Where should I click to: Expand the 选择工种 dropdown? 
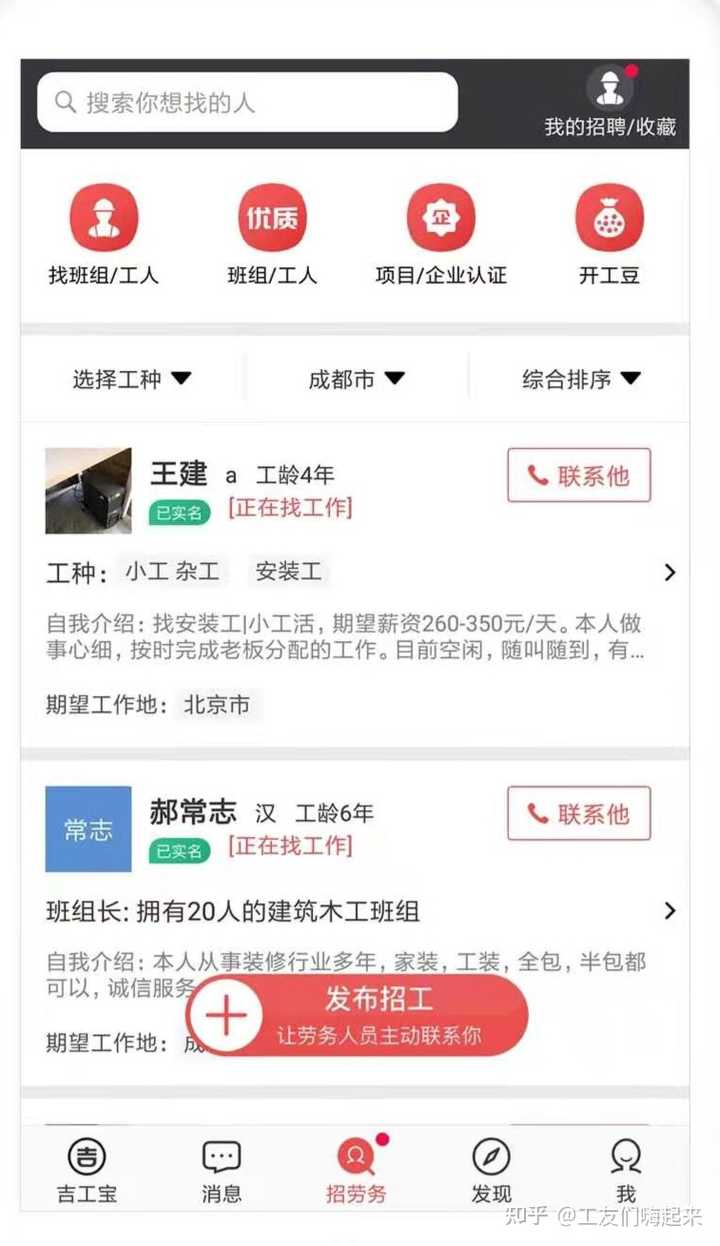click(x=131, y=379)
